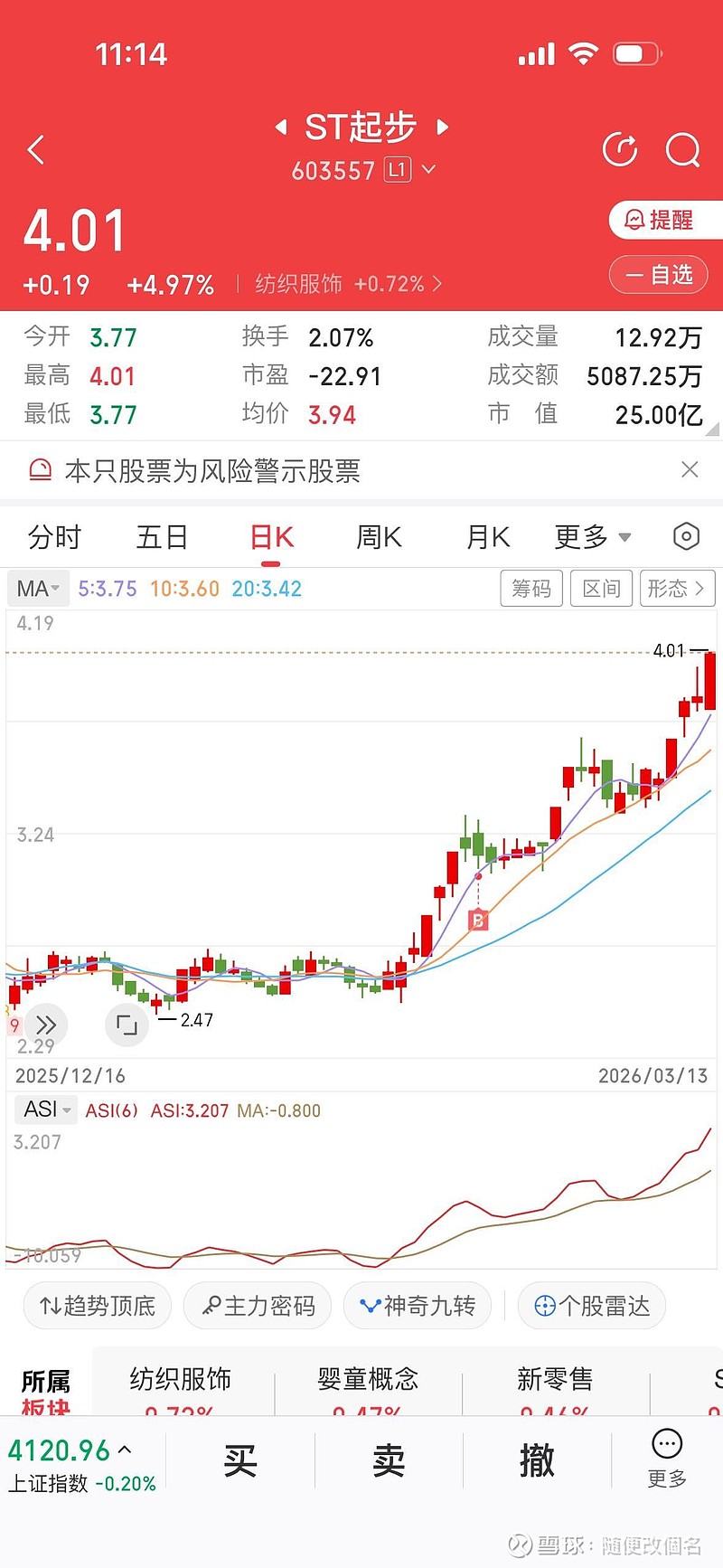The width and height of the screenshot is (723, 1568).
Task: Open chart settings hexagon icon
Action: (686, 537)
